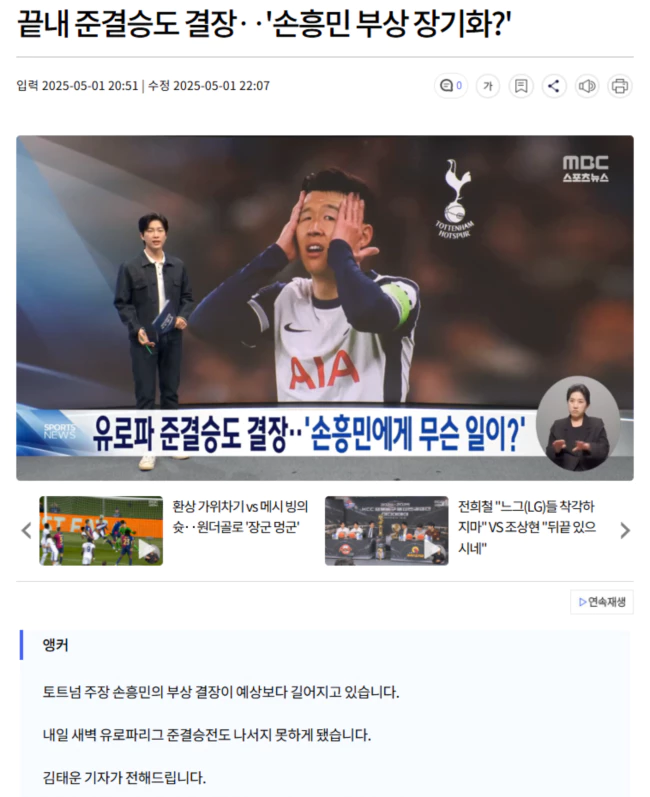The image size is (650, 797).
Task: Play the MBC sports news video
Action: (324, 308)
